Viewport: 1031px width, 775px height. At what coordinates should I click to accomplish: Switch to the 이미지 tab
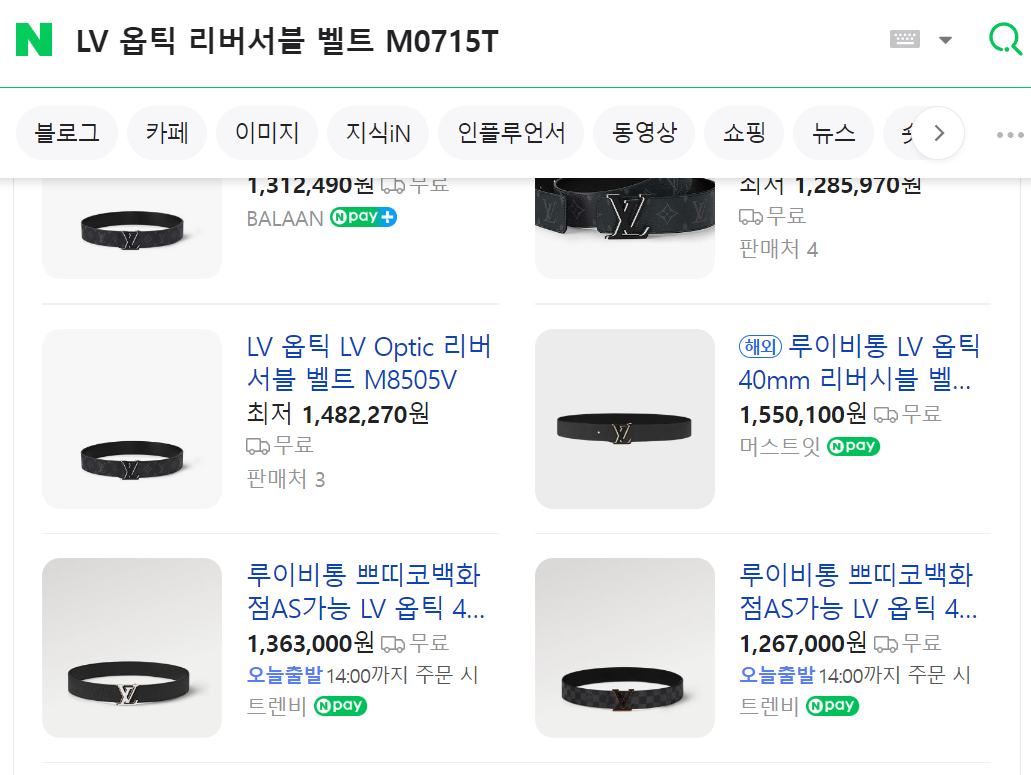267,133
